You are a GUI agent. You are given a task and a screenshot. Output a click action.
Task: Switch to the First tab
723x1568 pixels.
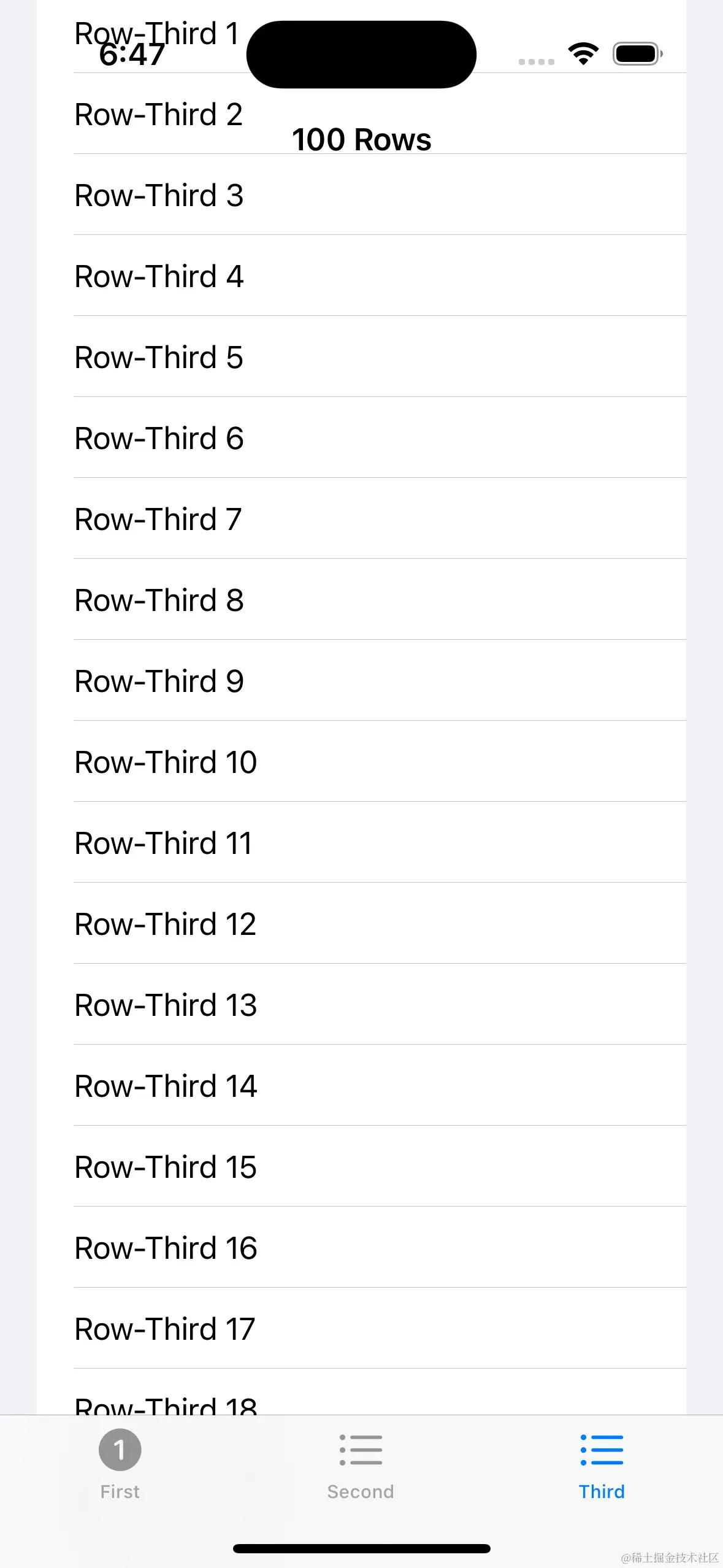pos(120,1463)
